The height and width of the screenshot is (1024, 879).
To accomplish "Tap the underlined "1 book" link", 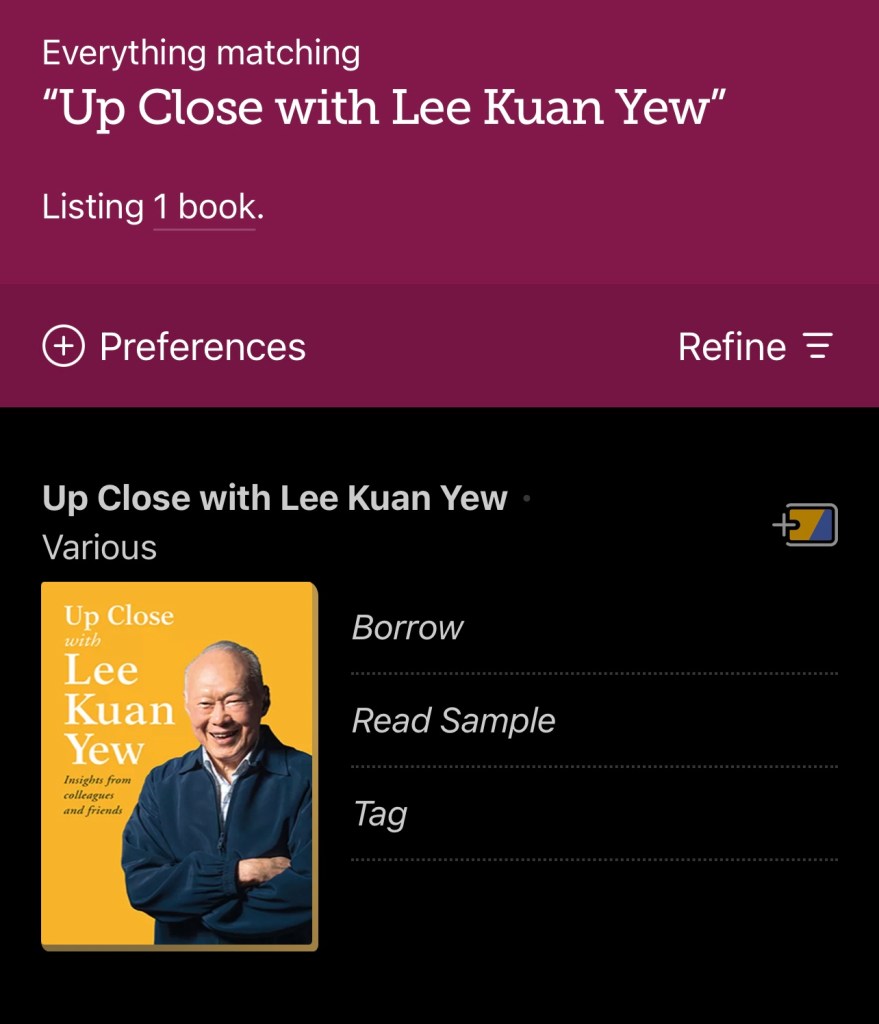I will [x=205, y=207].
